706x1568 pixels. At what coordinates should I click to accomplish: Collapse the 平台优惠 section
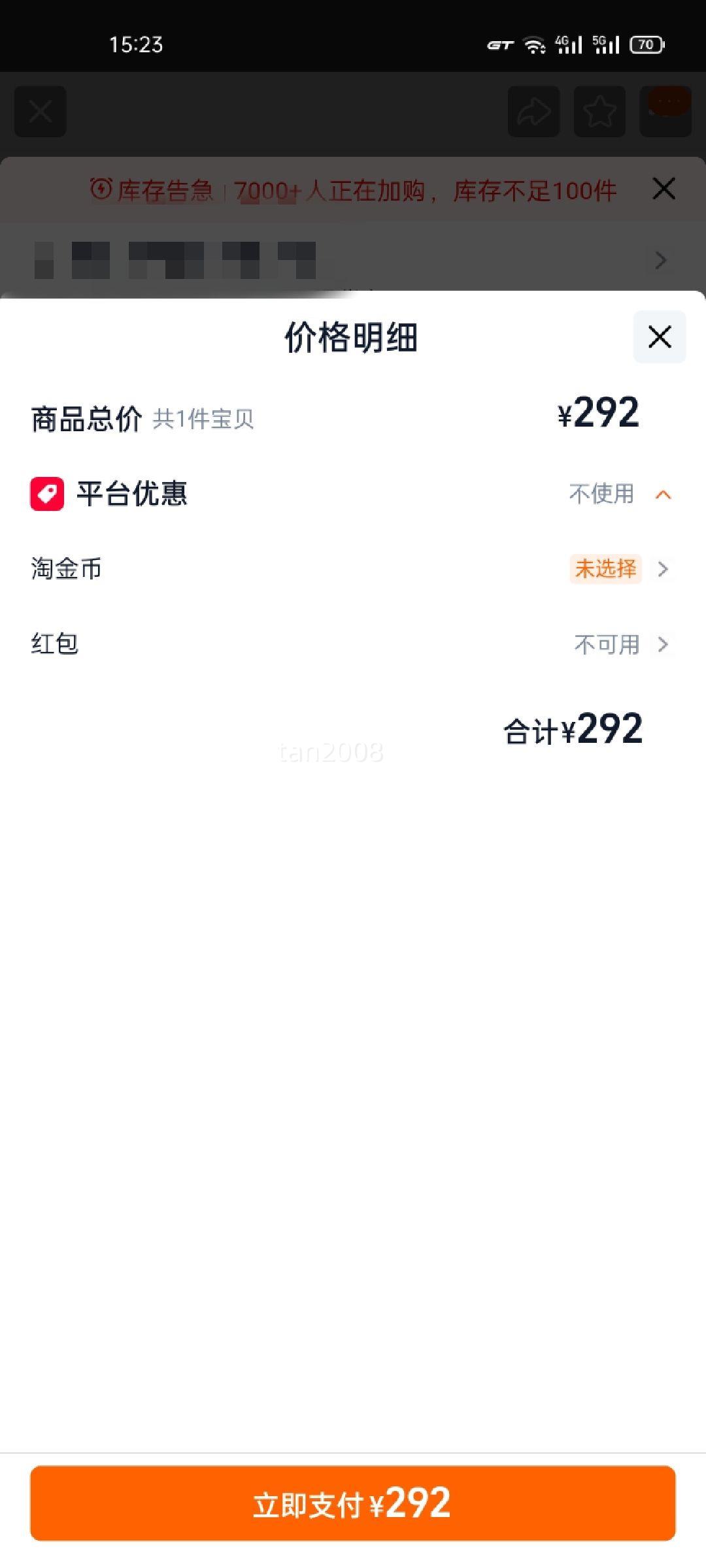(x=664, y=495)
